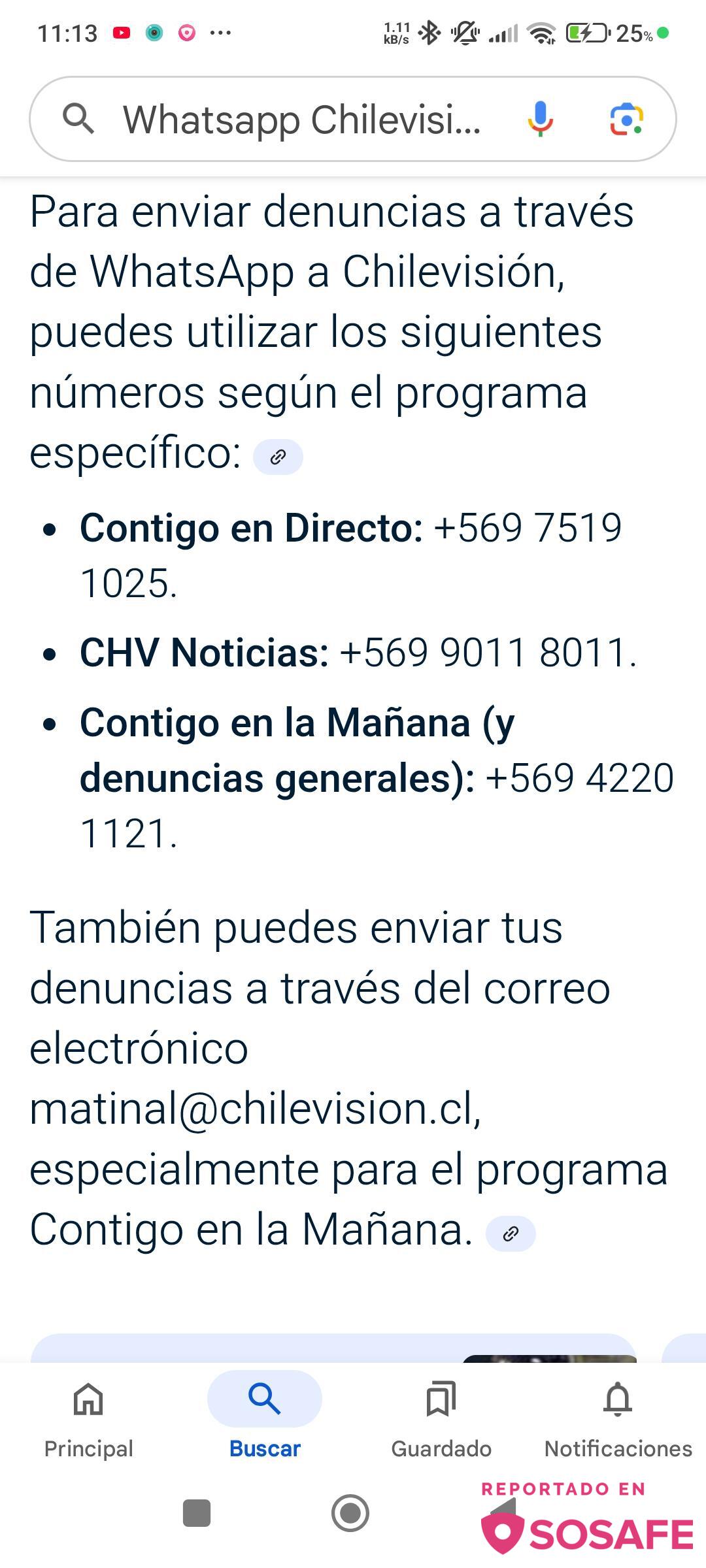Tap the Whatsapp Chilevisi… search box

click(301, 120)
